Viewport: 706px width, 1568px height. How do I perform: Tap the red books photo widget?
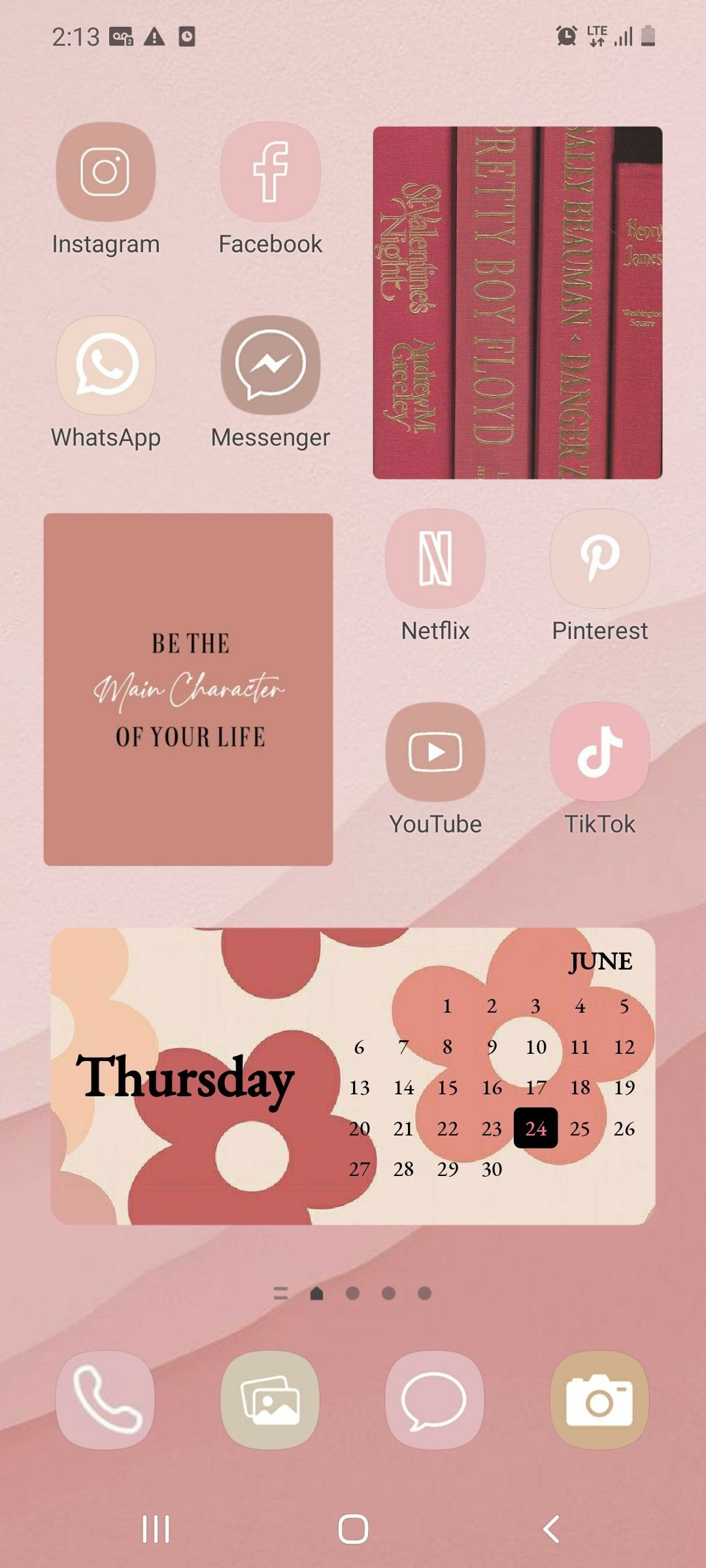[518, 302]
